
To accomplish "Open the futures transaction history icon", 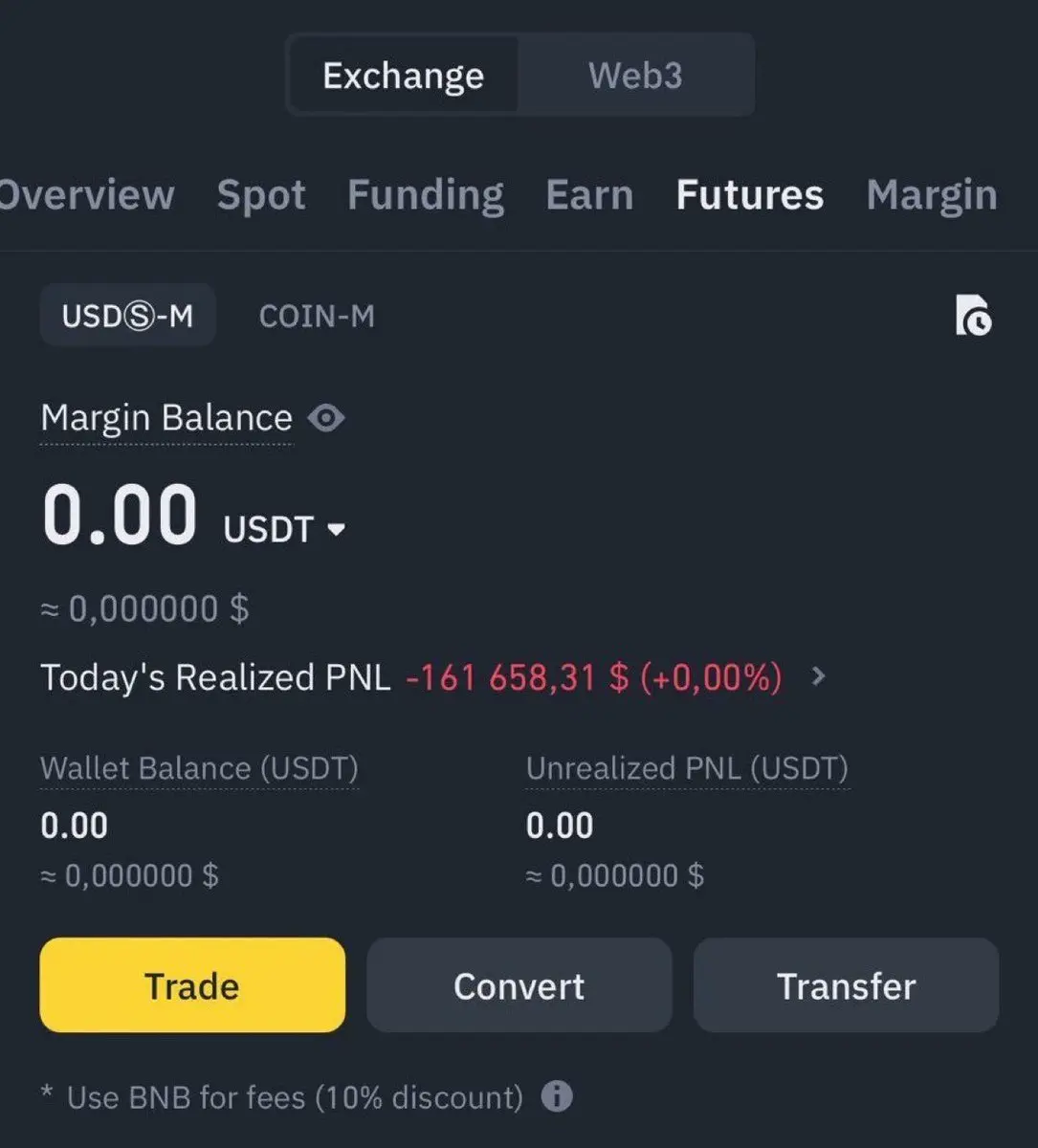I will (973, 316).
